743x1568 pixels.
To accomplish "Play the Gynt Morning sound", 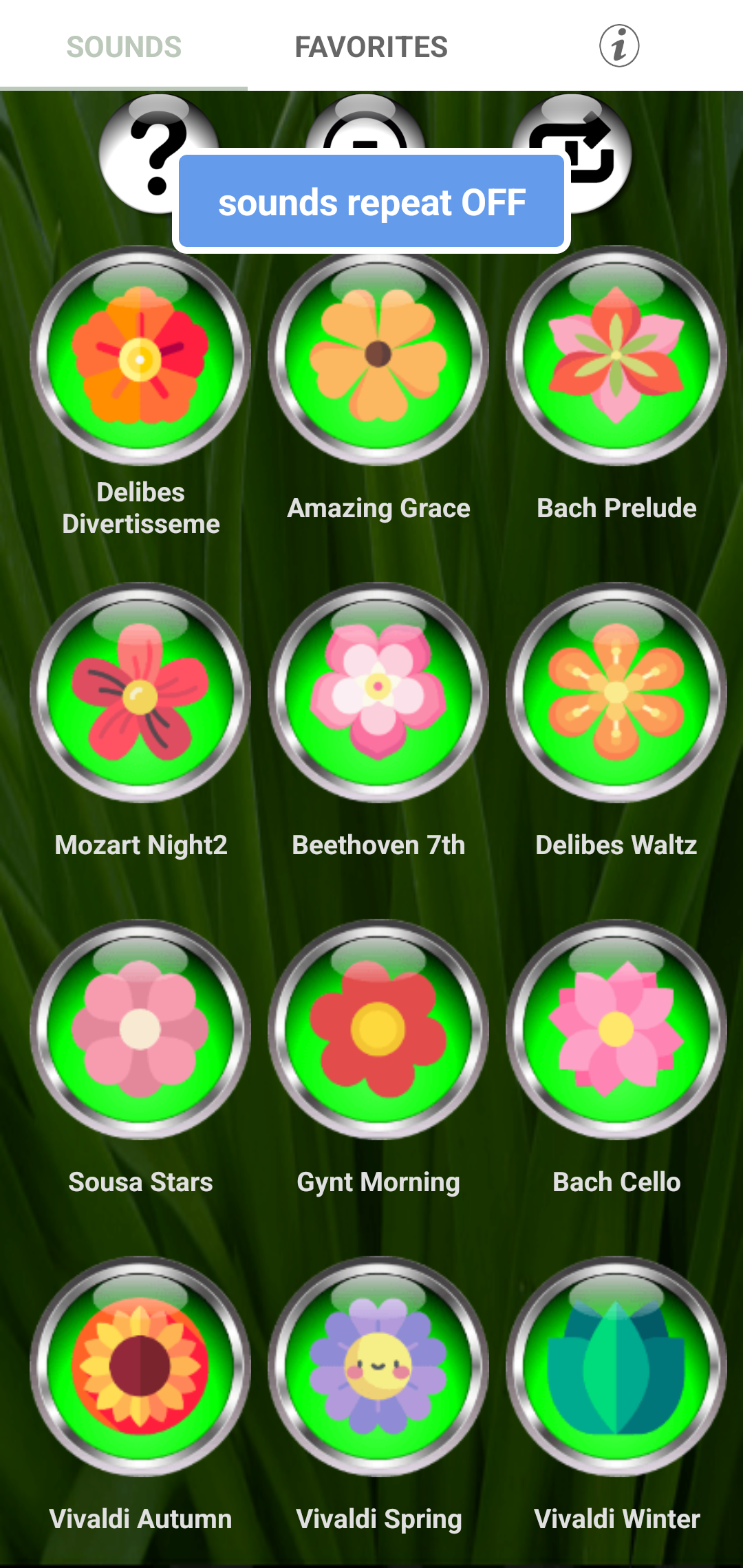I will 378,1030.
